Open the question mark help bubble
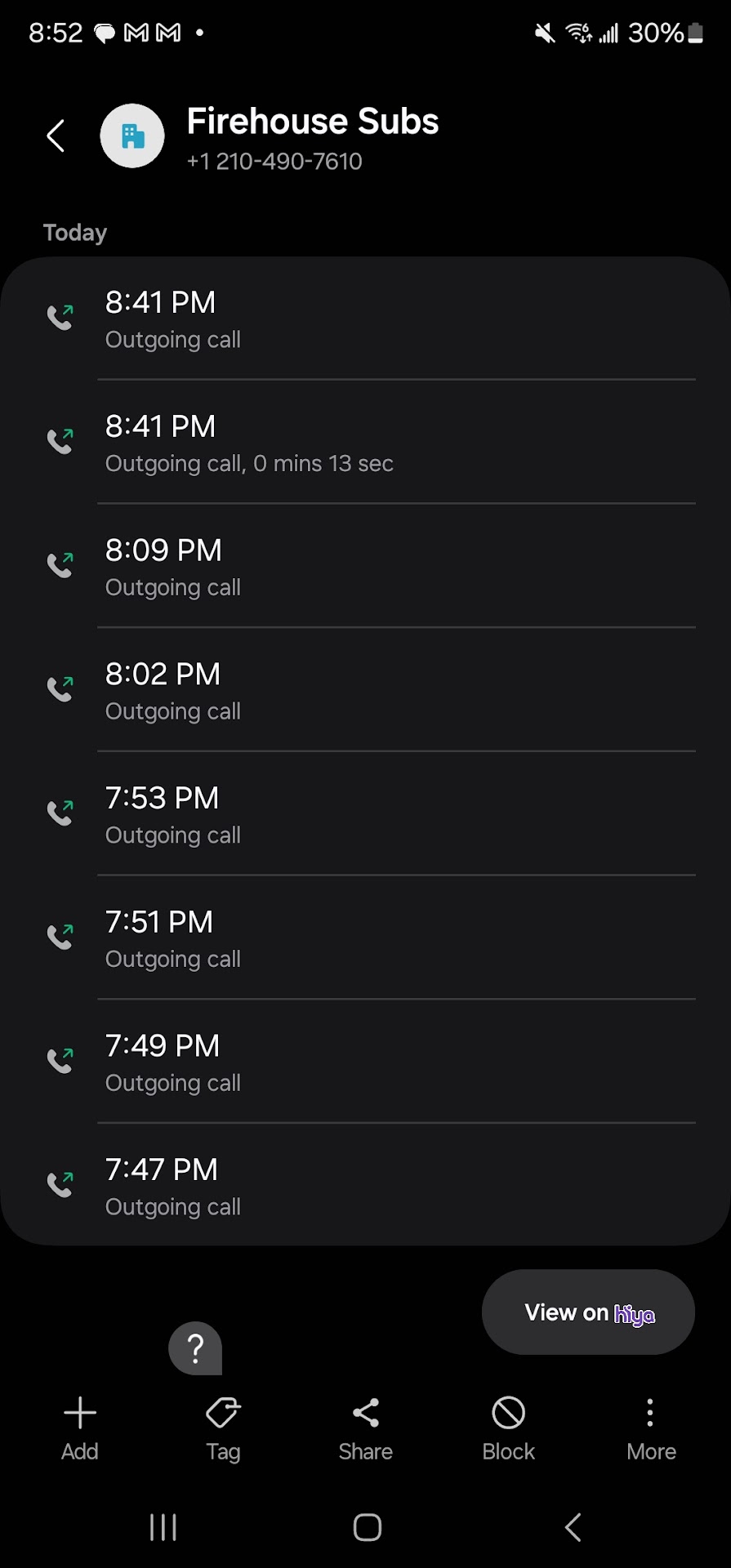This screenshot has height=1568, width=731. [195, 1348]
